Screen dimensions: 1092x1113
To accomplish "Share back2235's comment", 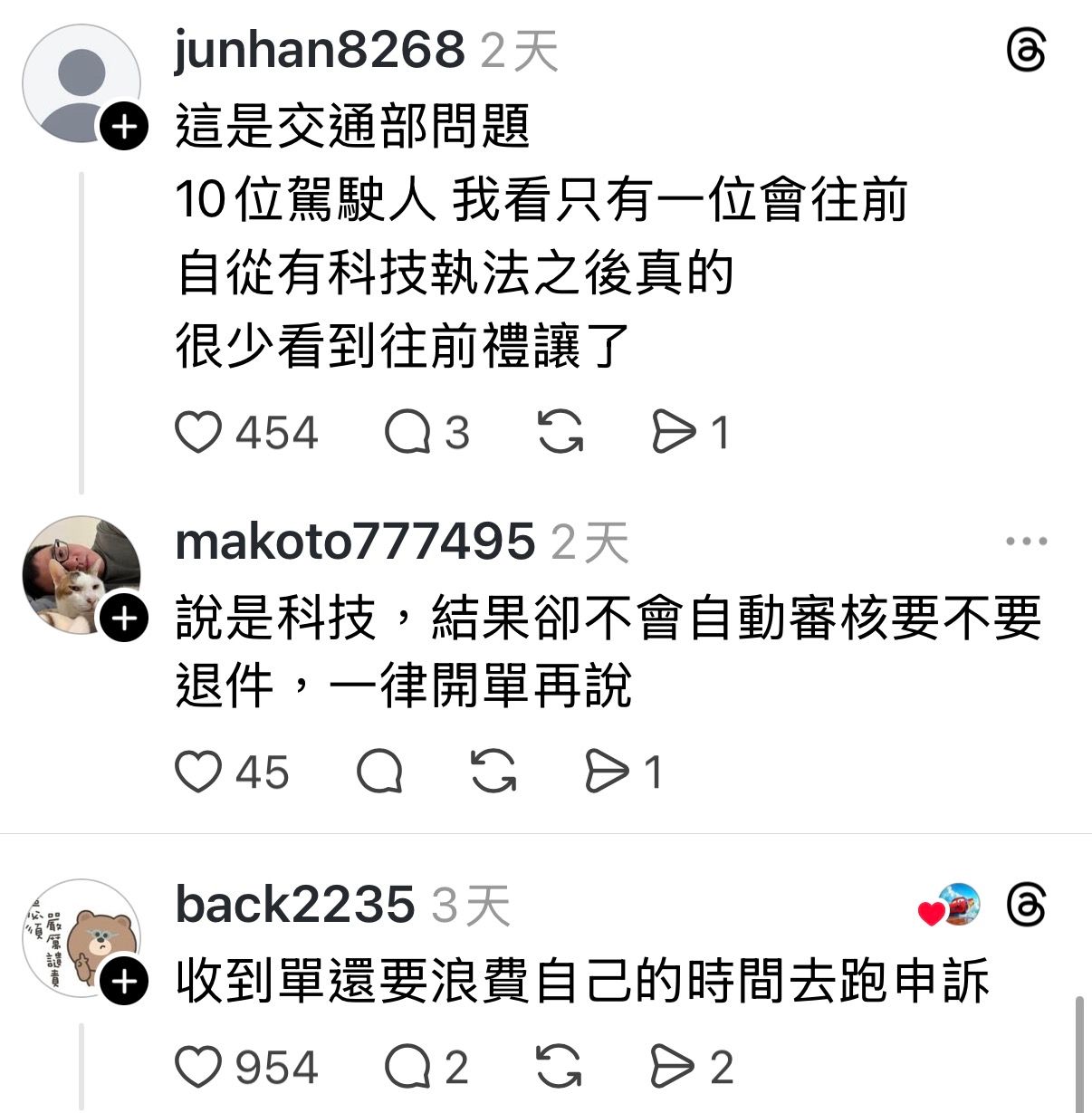I will pos(673,1067).
